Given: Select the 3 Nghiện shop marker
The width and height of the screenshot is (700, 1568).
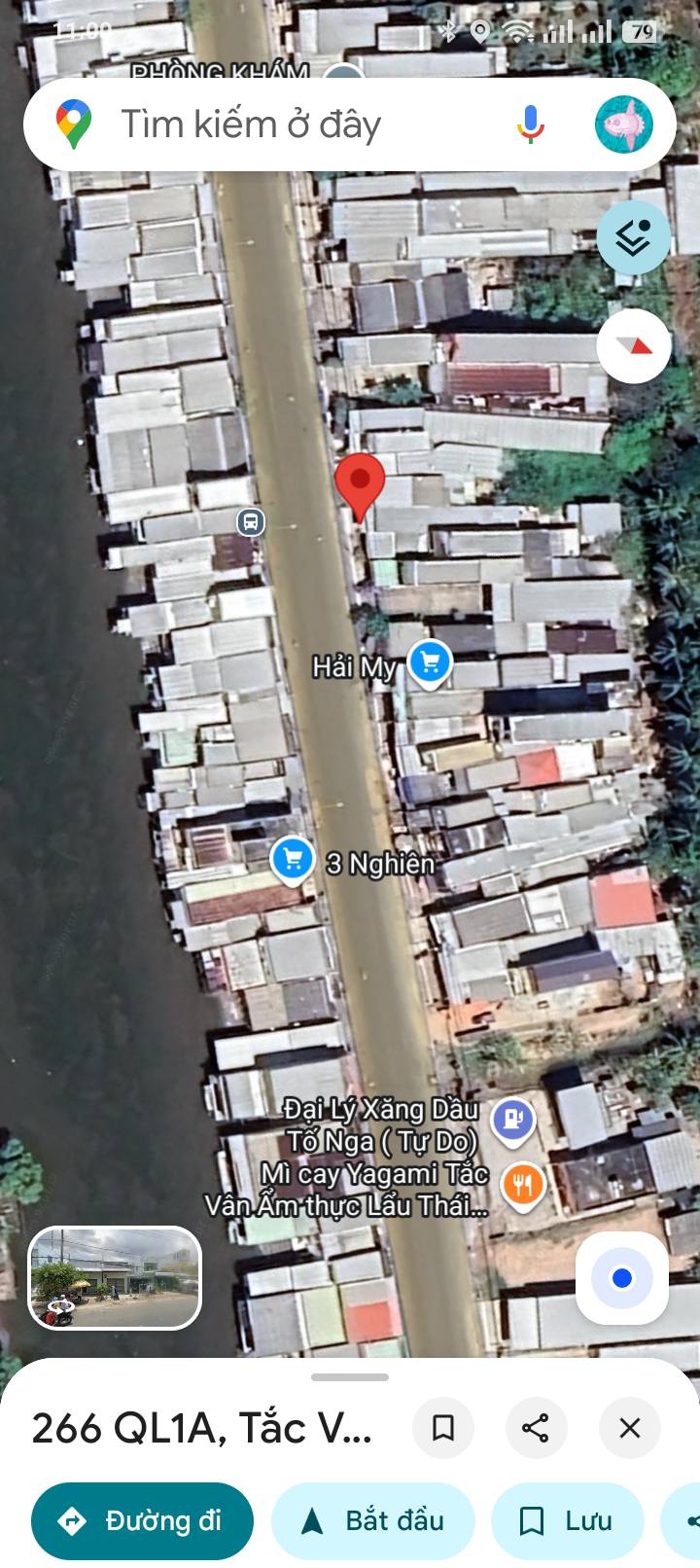Looking at the screenshot, I should coord(292,860).
